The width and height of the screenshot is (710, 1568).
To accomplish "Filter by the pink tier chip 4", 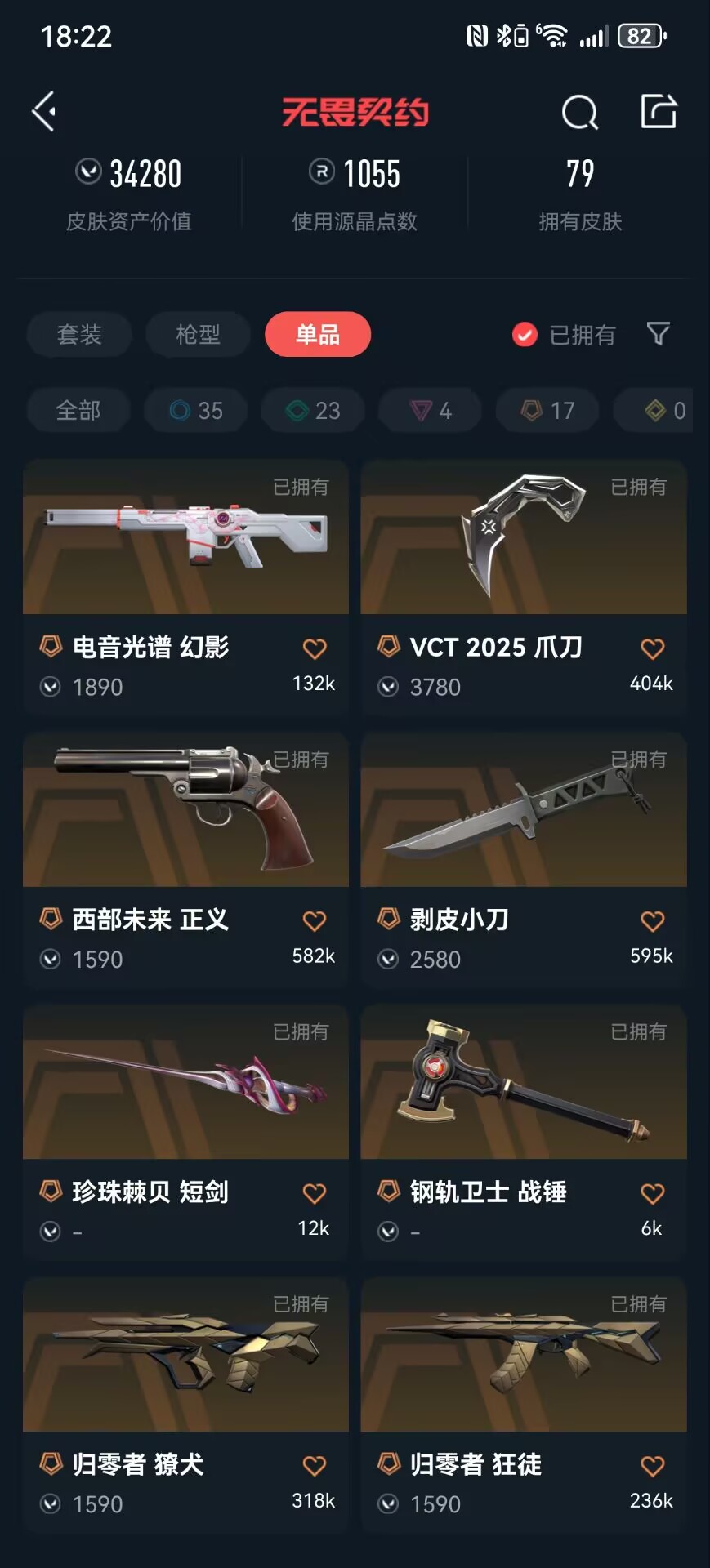I will (430, 410).
